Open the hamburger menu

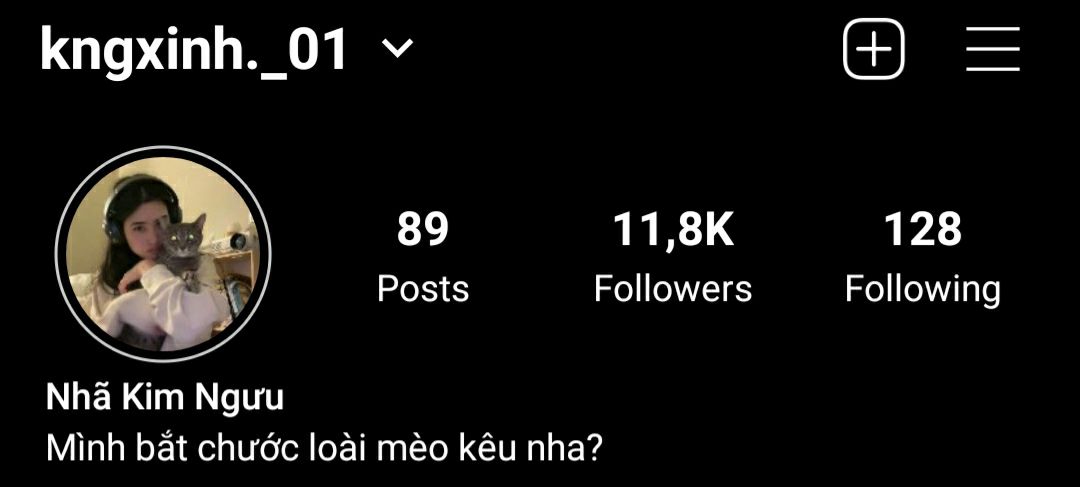click(992, 49)
